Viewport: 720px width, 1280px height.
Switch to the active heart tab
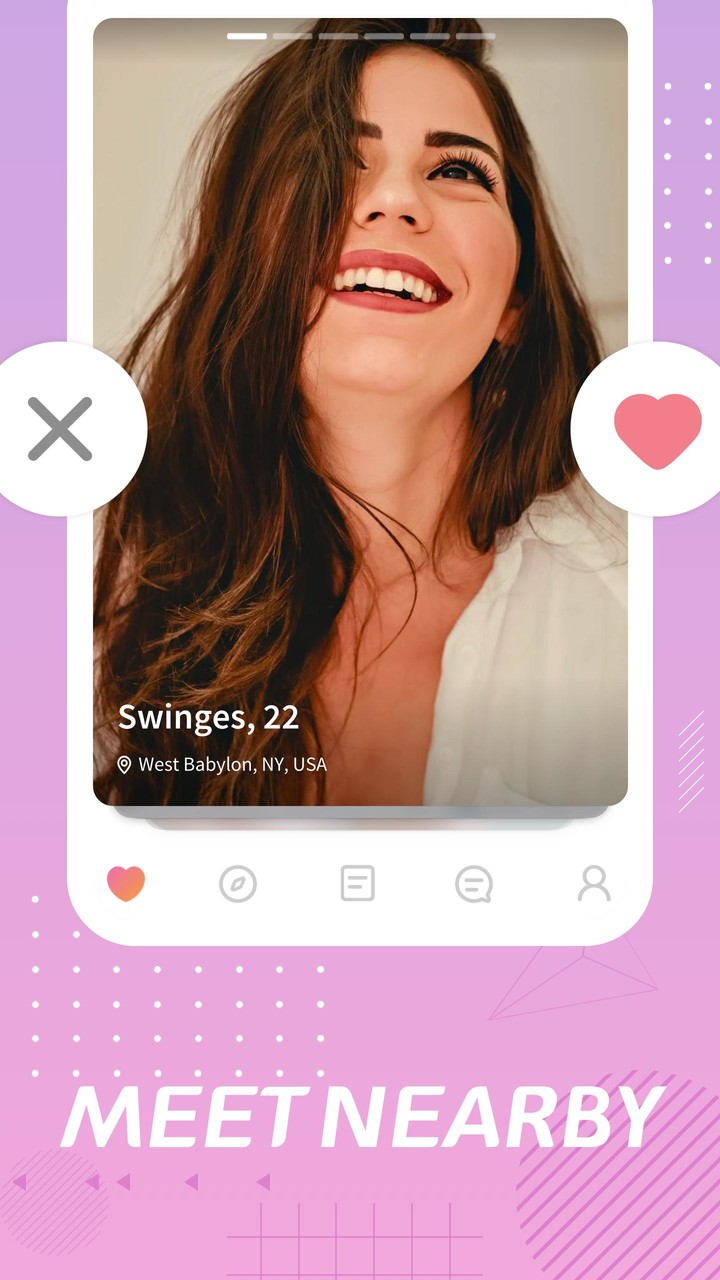tap(124, 884)
